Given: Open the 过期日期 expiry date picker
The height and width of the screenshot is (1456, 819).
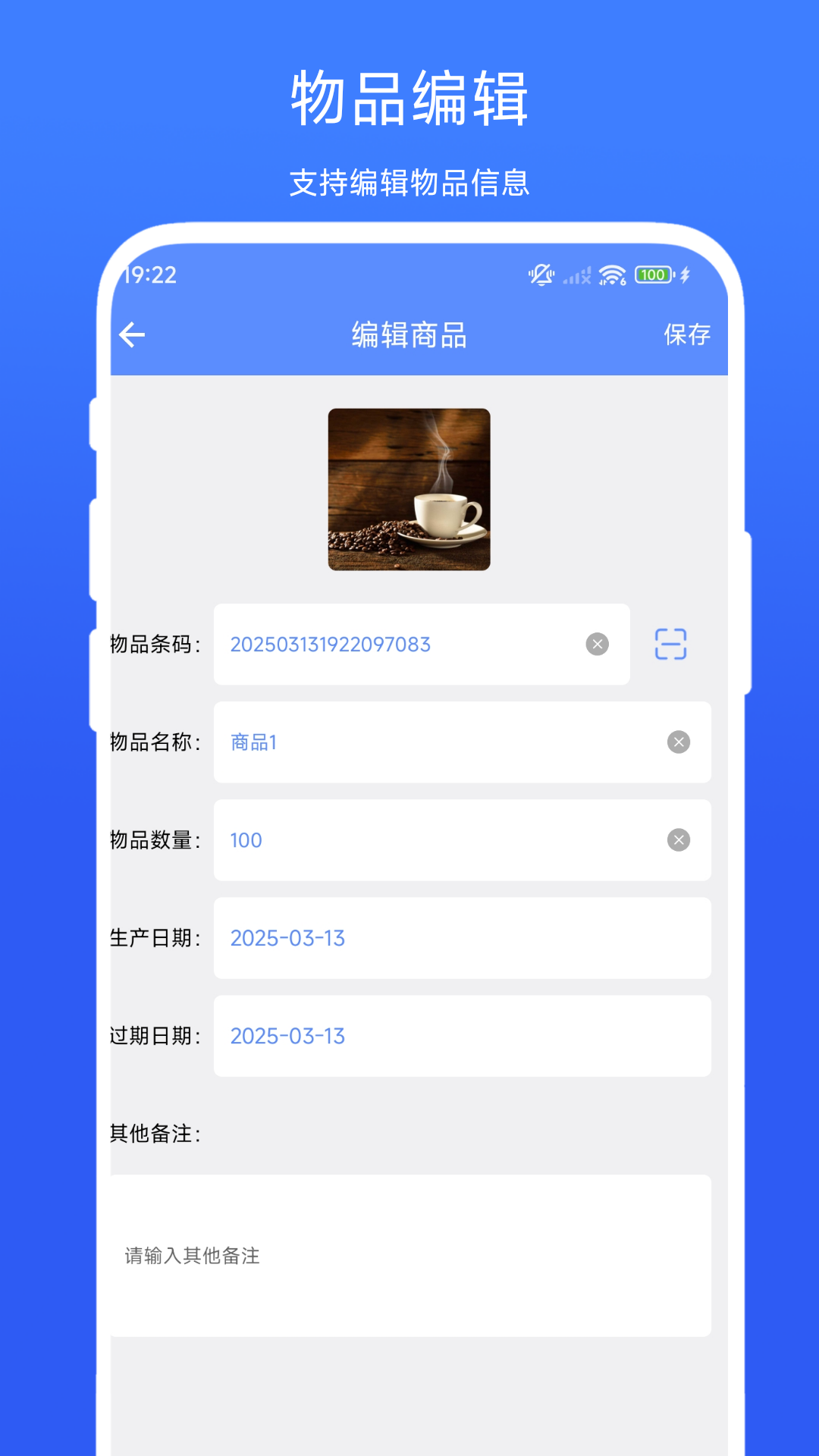Looking at the screenshot, I should 463,1036.
